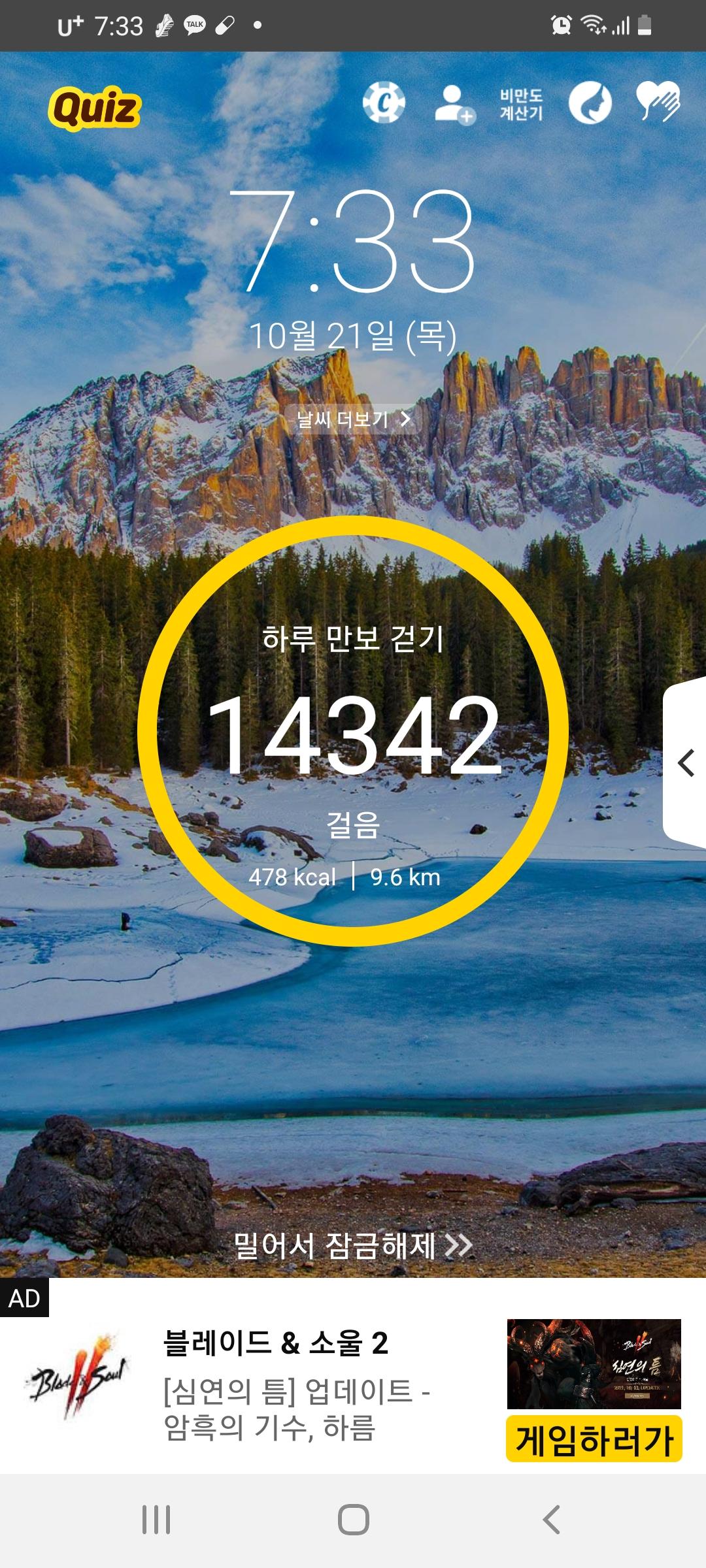Open the daily step counter circle

tap(353, 730)
